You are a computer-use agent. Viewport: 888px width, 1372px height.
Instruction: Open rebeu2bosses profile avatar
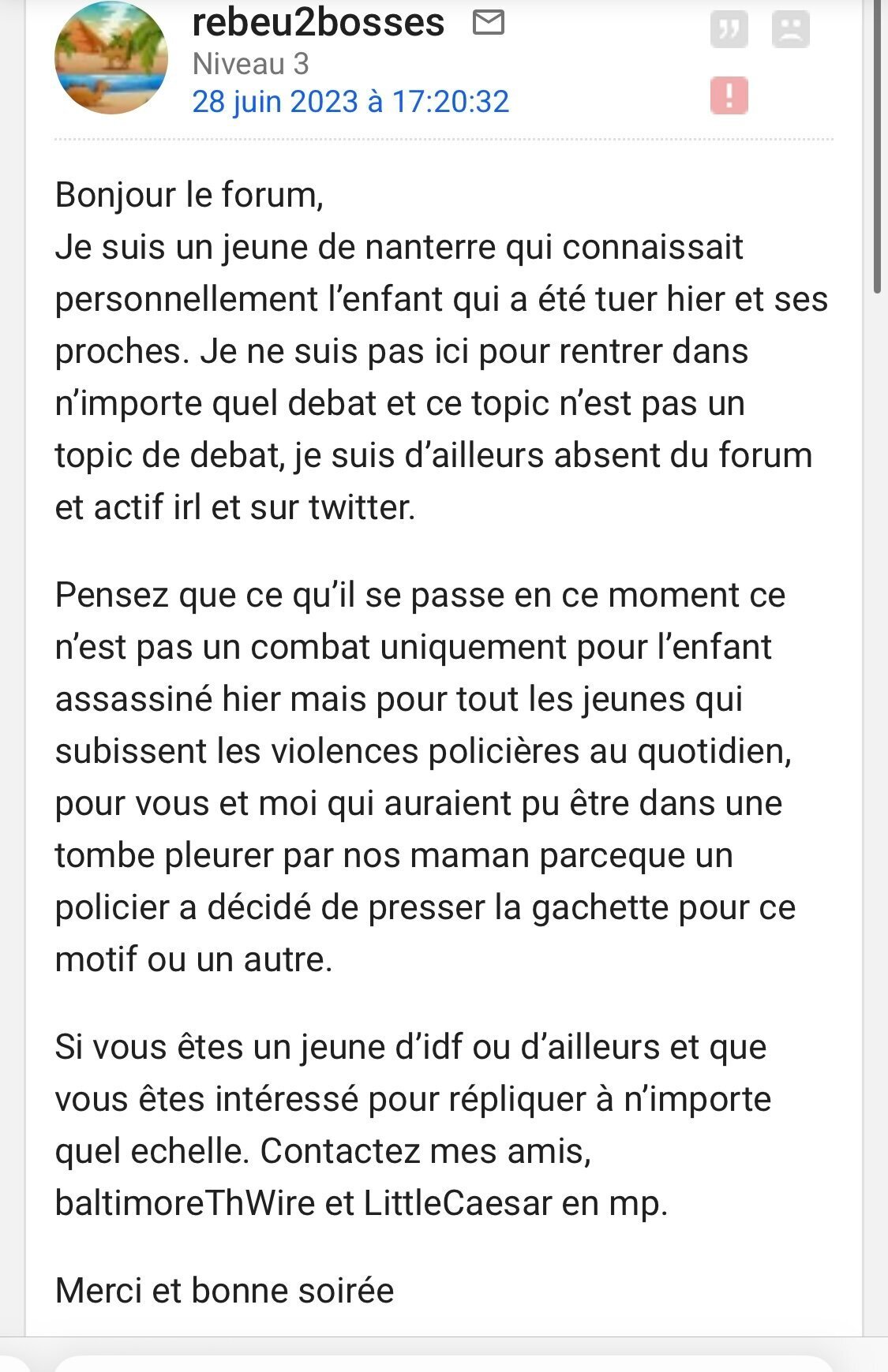(x=111, y=58)
